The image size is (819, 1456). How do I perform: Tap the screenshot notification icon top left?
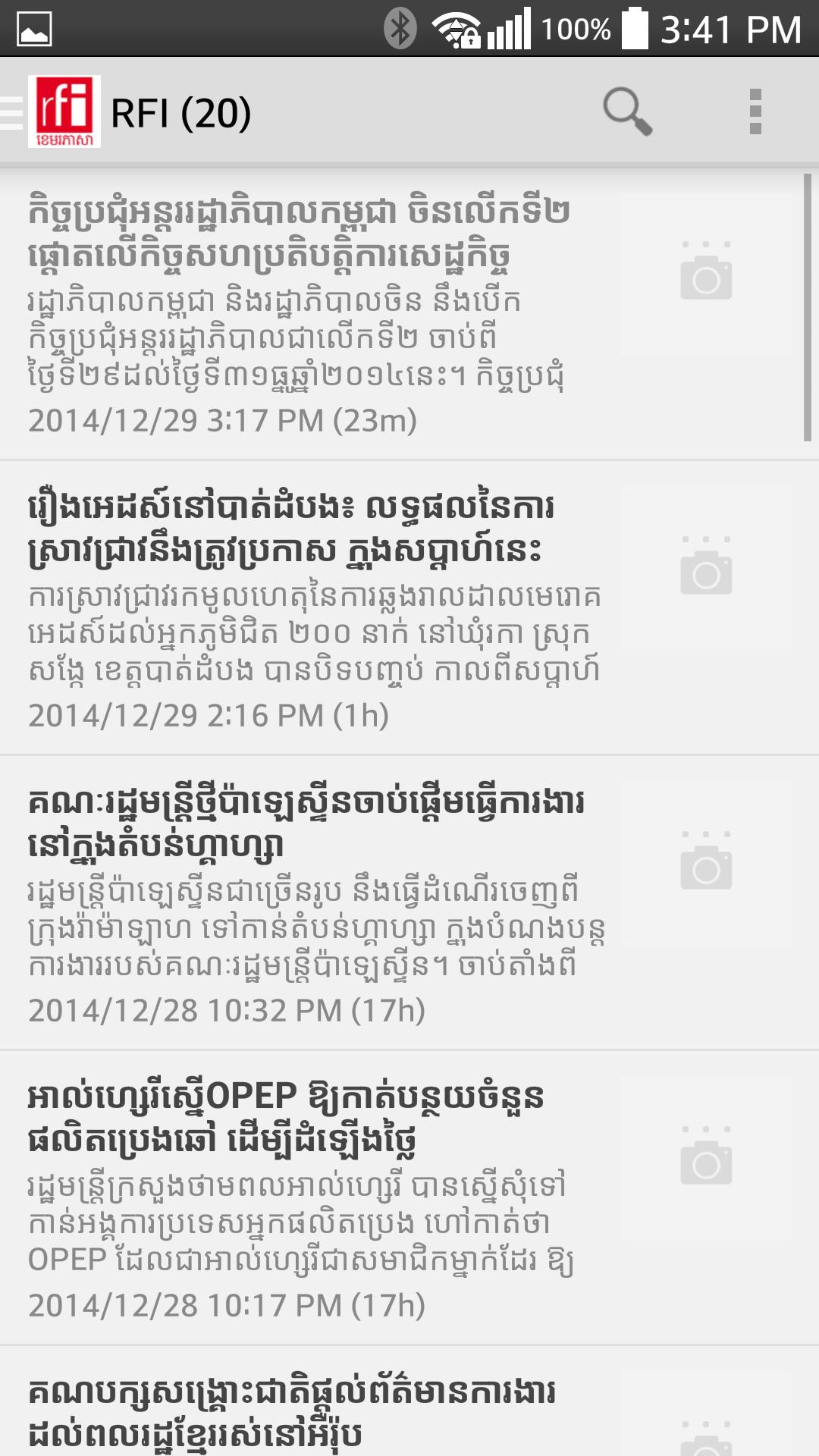pos(34,25)
